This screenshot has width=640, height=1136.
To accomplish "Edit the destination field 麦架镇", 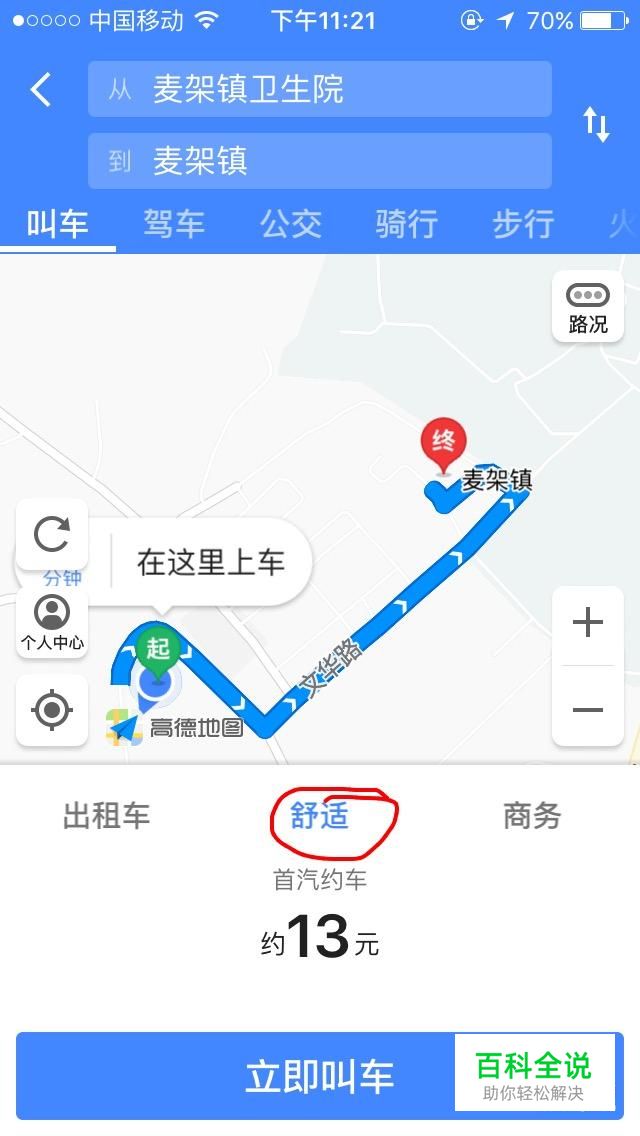I will tap(320, 160).
